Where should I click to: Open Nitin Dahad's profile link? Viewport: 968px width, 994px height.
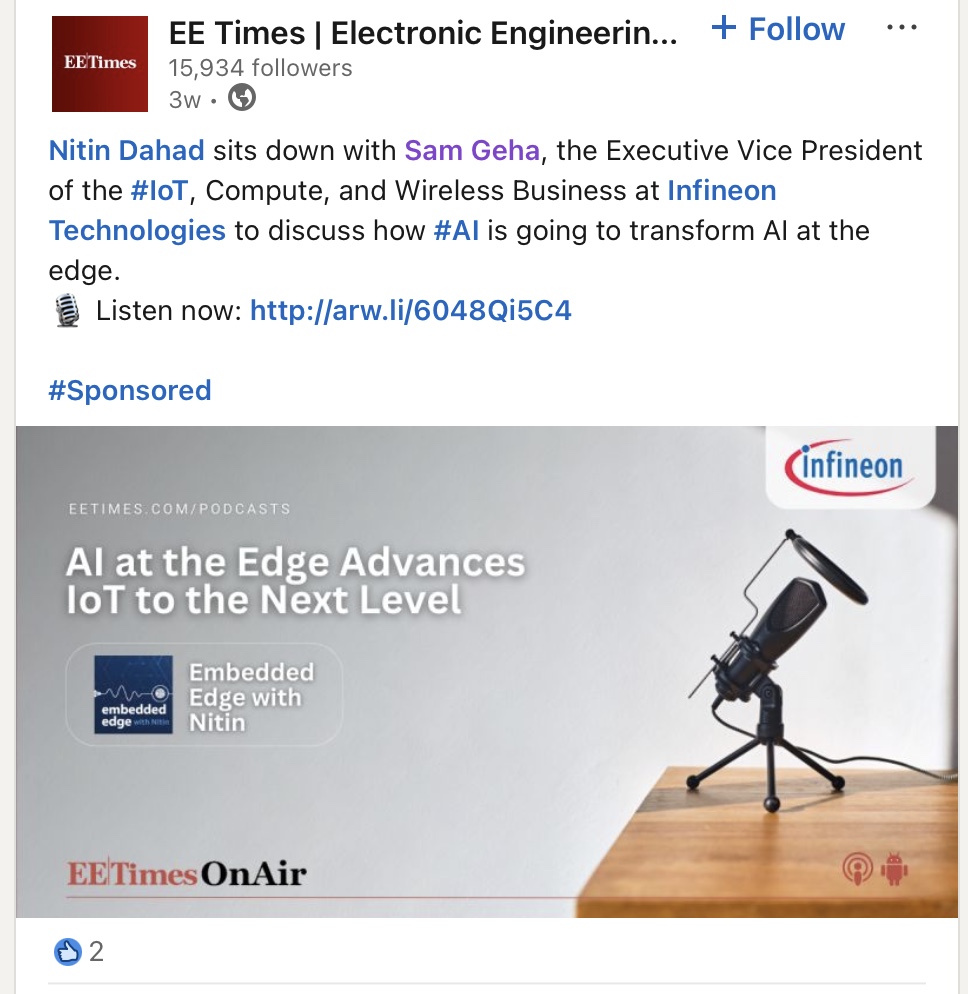126,151
